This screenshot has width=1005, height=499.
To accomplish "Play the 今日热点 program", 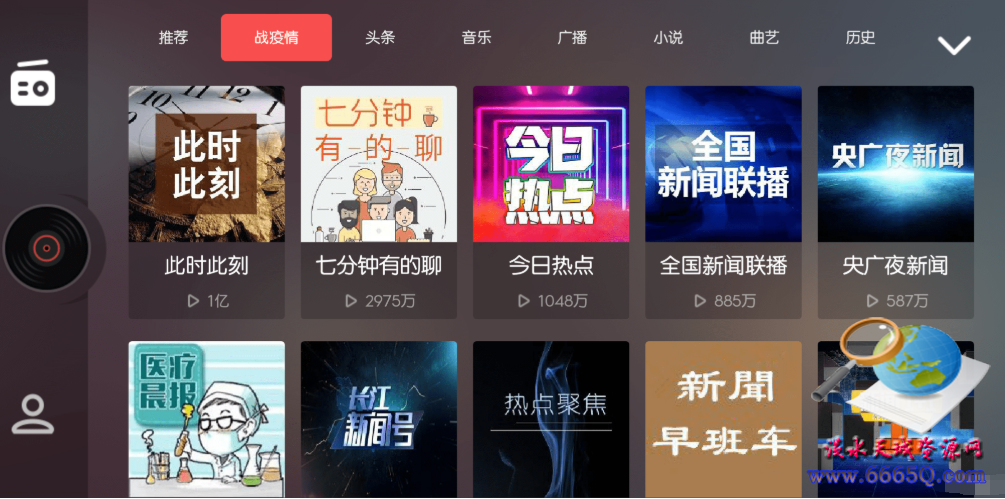I will tap(550, 201).
